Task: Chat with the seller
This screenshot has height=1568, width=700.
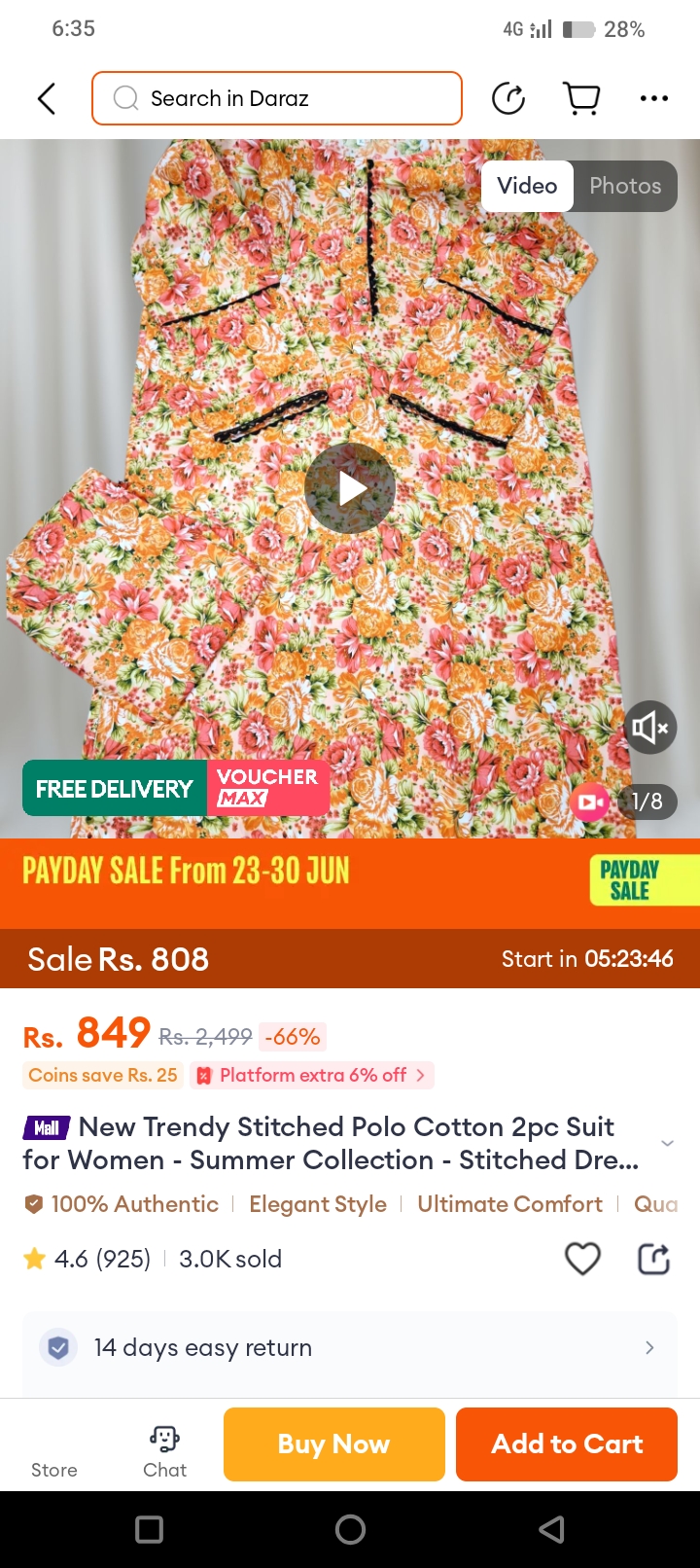Action: (x=164, y=1449)
